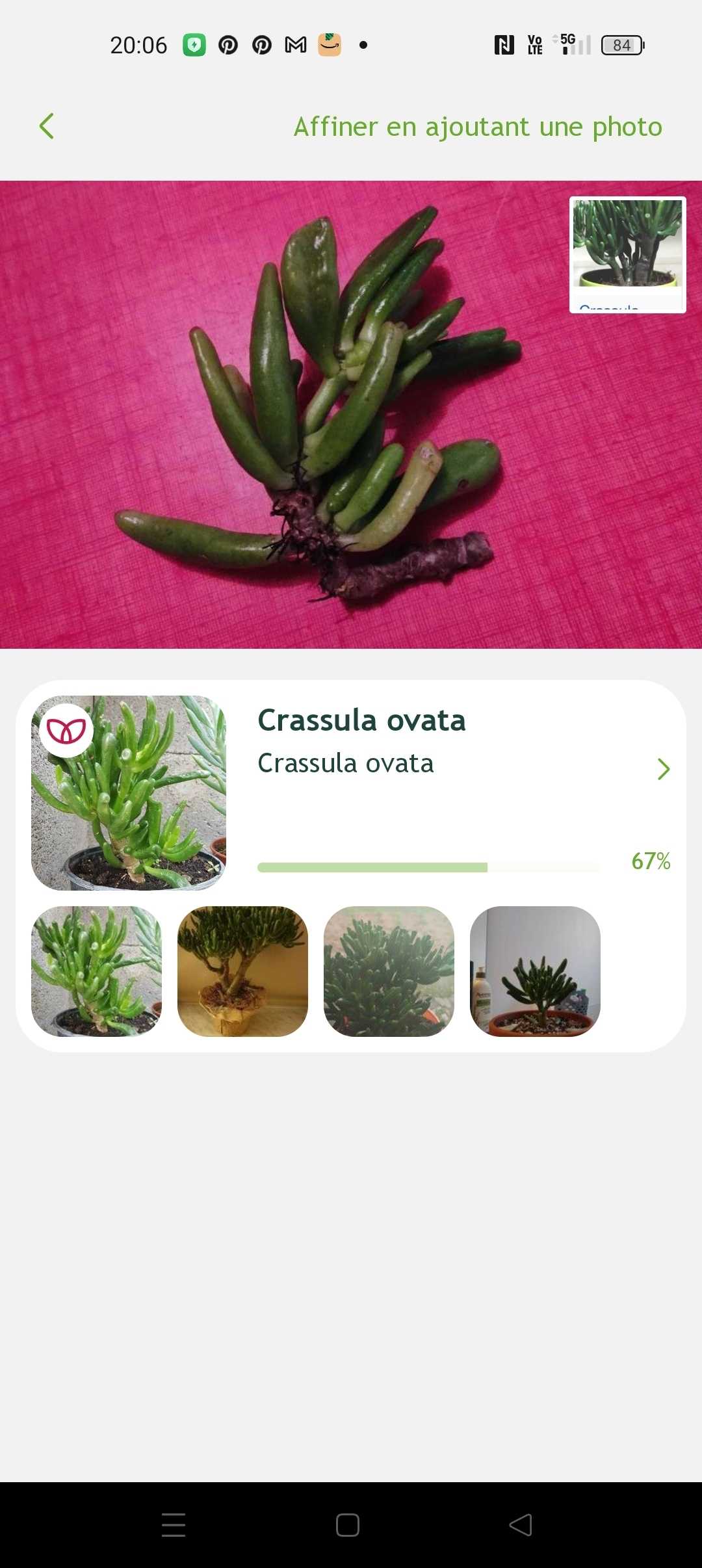Open the photo of plant in terracotta pot

click(535, 971)
